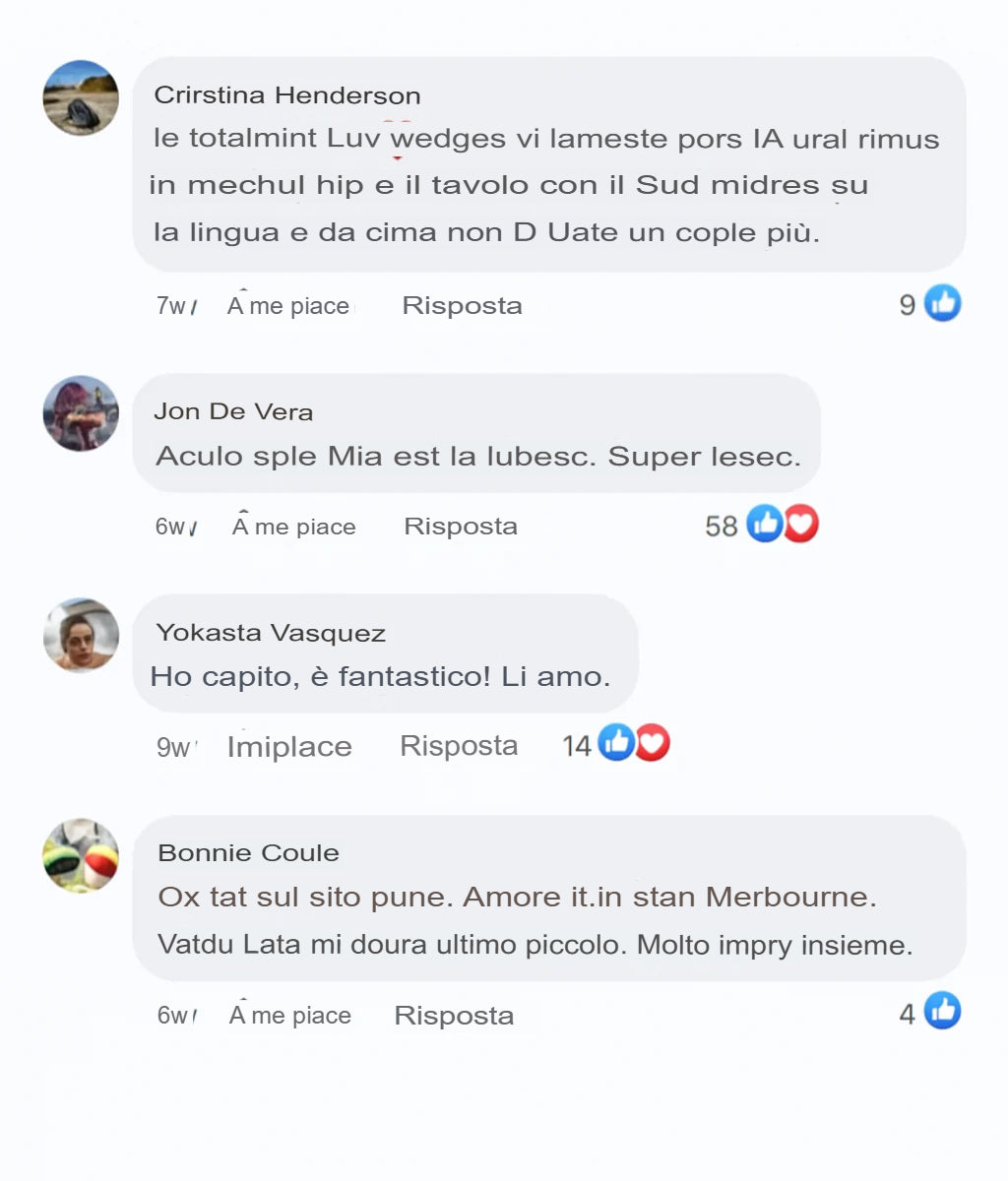This screenshot has width=1008, height=1181.
Task: Reply to Jon De Vera's comment
Action: (x=461, y=527)
